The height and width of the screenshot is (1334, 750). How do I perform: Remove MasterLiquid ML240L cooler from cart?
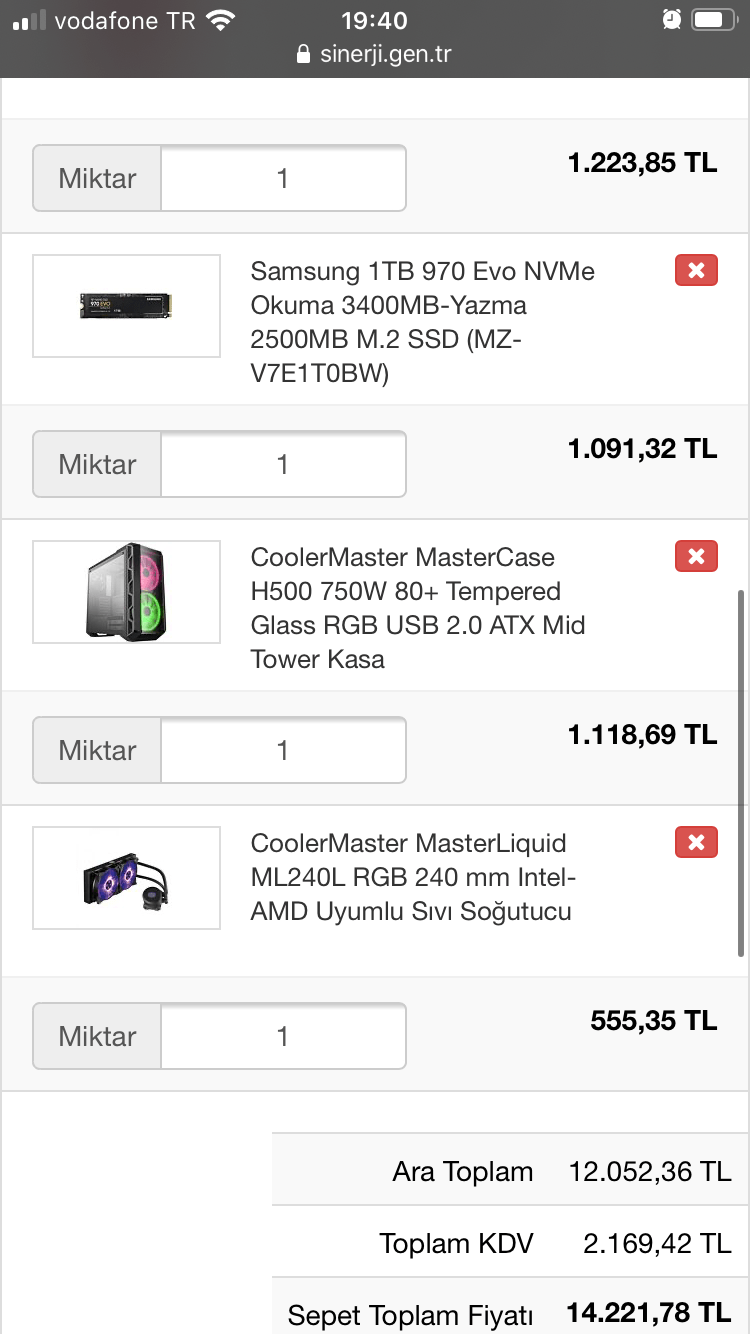coord(697,842)
